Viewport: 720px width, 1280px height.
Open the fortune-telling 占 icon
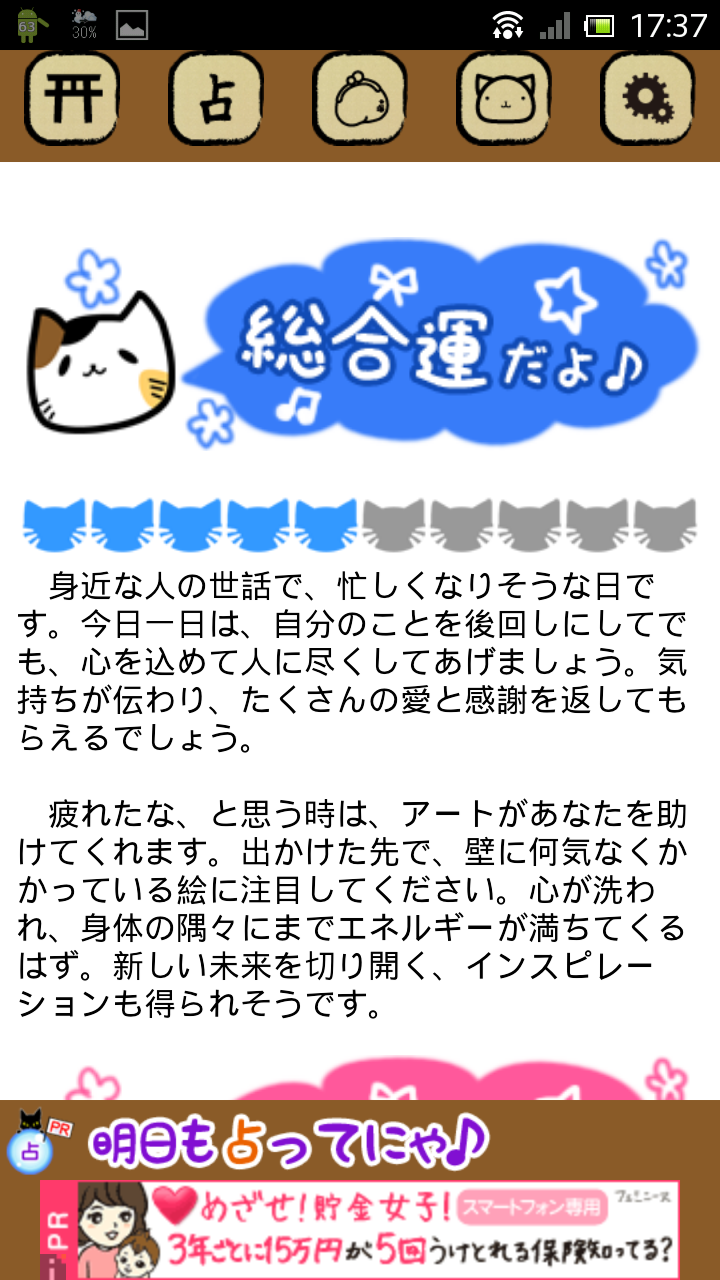(x=216, y=99)
